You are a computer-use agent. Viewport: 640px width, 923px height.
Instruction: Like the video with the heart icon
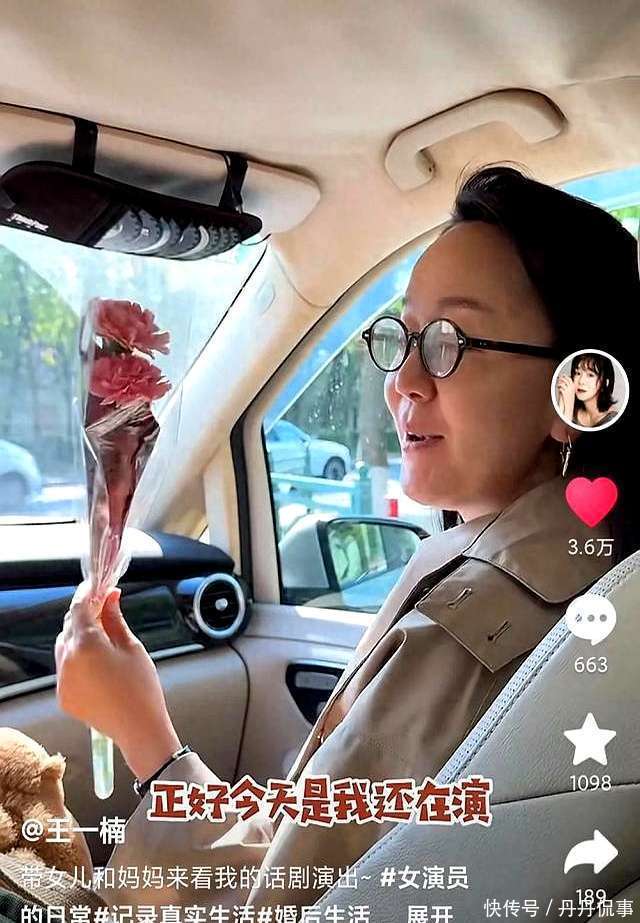pos(591,502)
